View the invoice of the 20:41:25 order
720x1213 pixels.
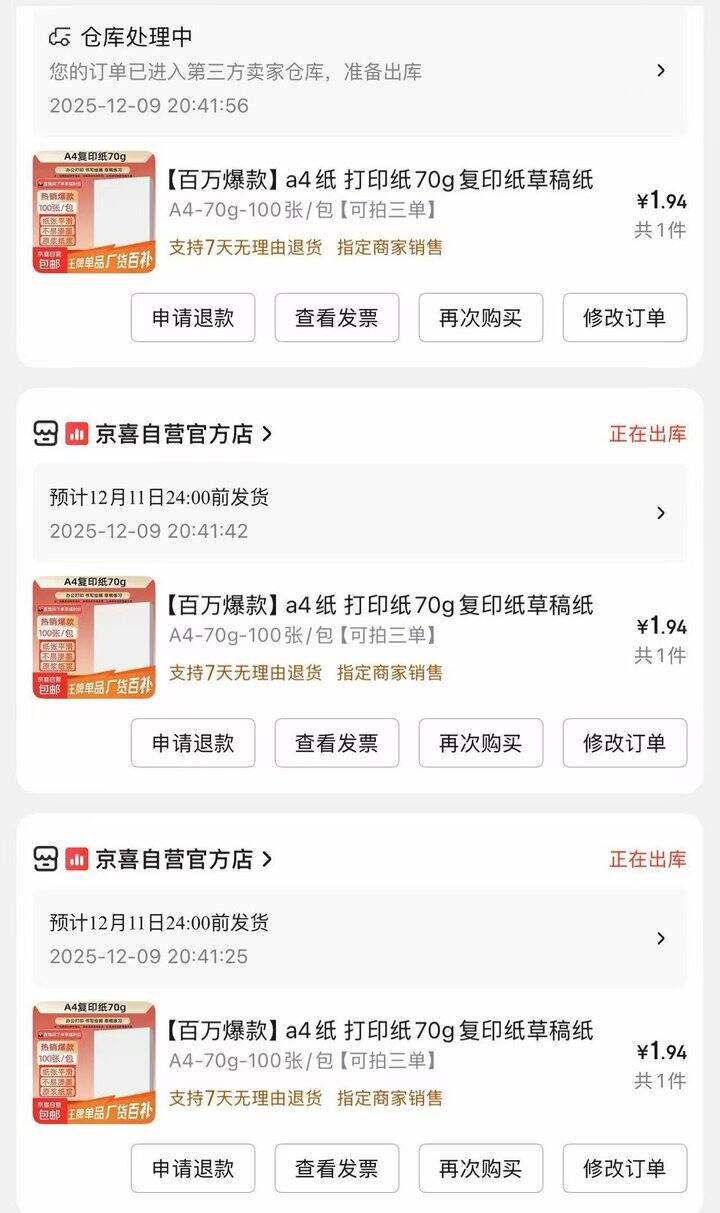click(x=337, y=1168)
